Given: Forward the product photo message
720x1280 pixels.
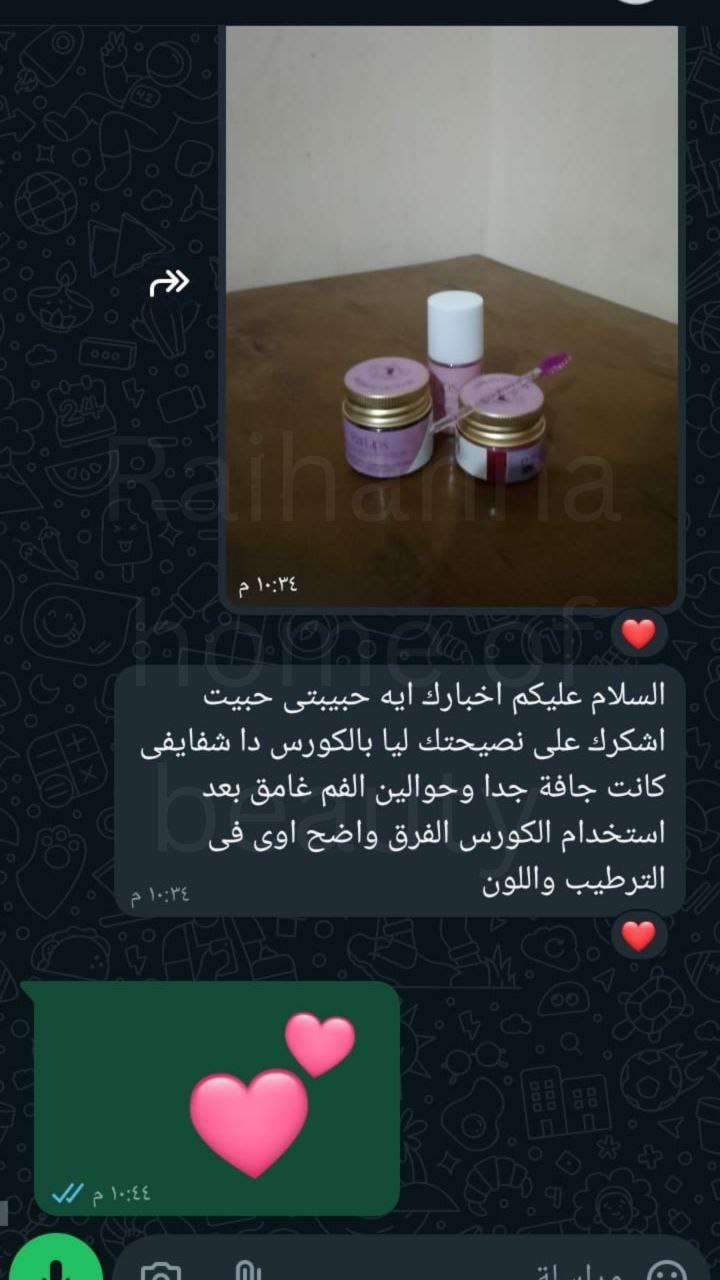Looking at the screenshot, I should click(169, 284).
